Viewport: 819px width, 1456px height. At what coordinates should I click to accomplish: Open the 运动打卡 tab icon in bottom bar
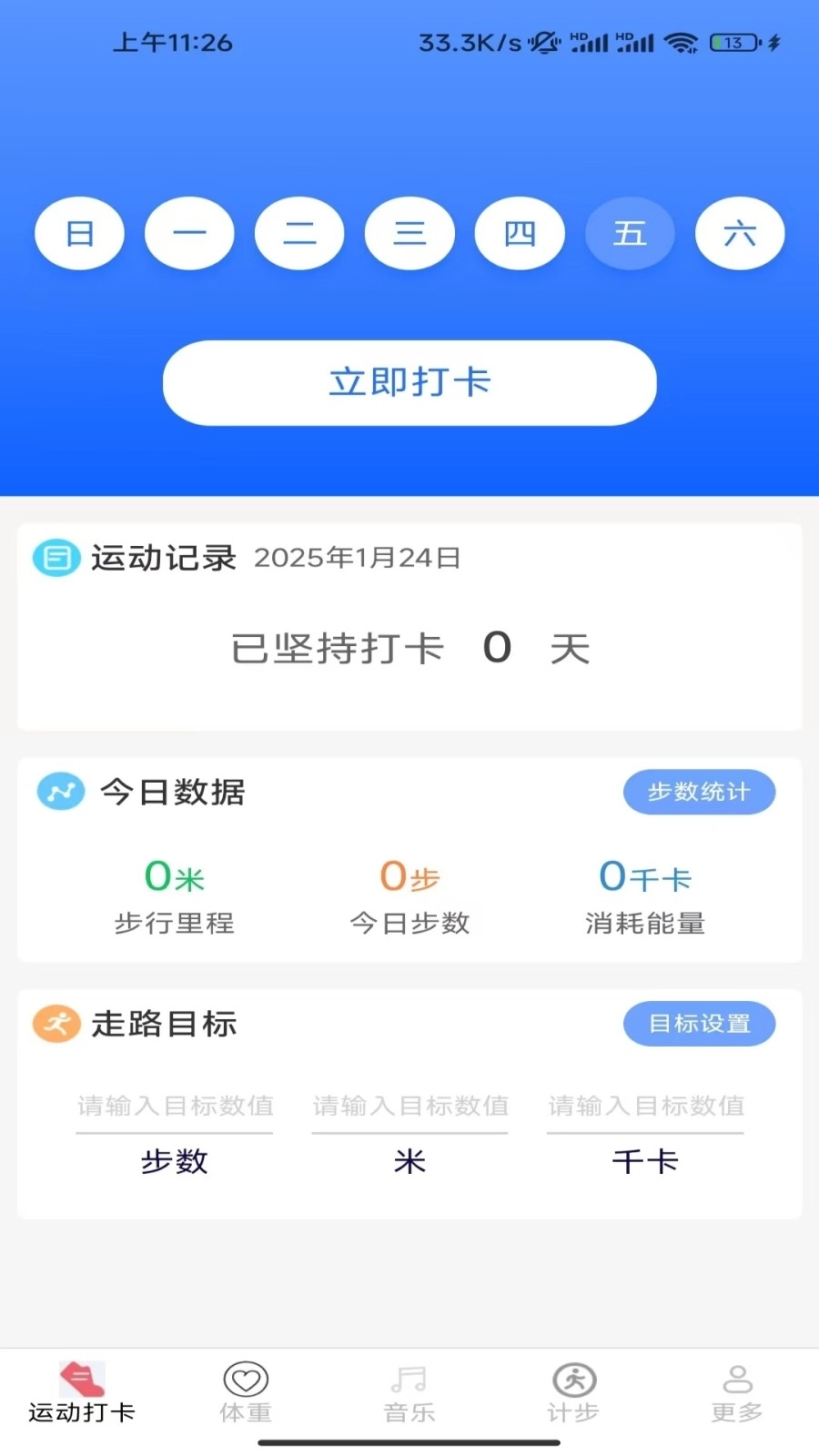[82, 1379]
